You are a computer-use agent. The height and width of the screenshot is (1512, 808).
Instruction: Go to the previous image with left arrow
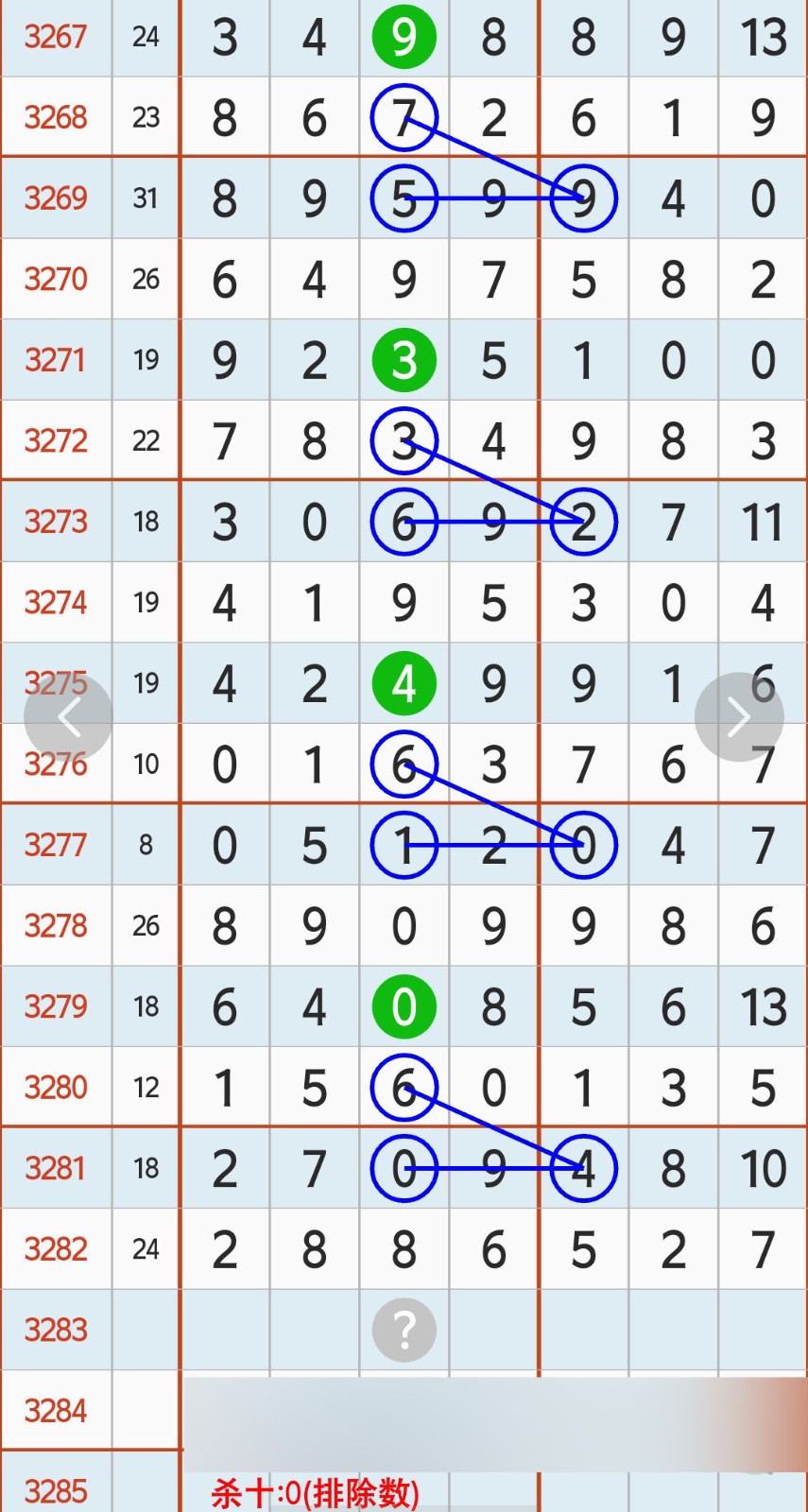coord(68,717)
